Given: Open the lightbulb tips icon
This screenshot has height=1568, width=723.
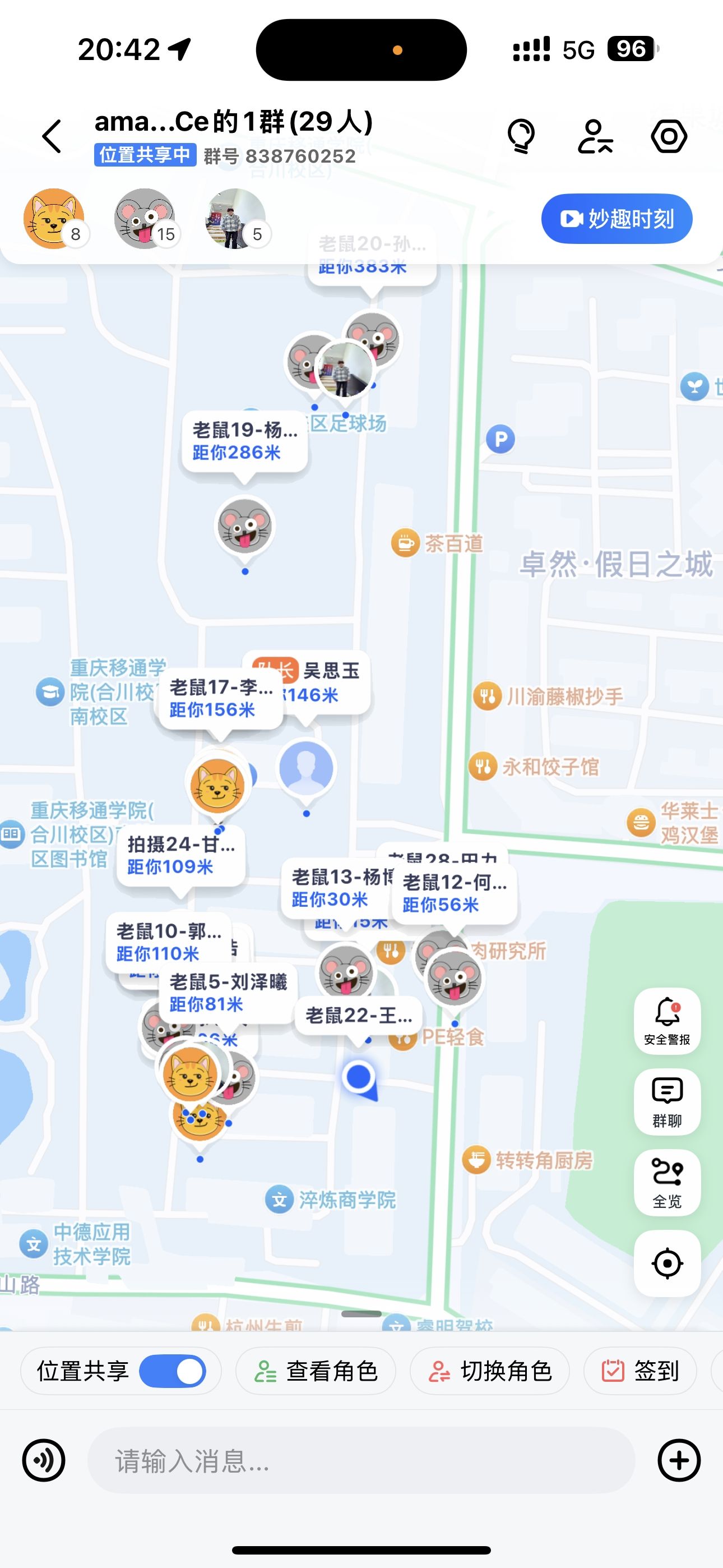Looking at the screenshot, I should pyautogui.click(x=521, y=136).
